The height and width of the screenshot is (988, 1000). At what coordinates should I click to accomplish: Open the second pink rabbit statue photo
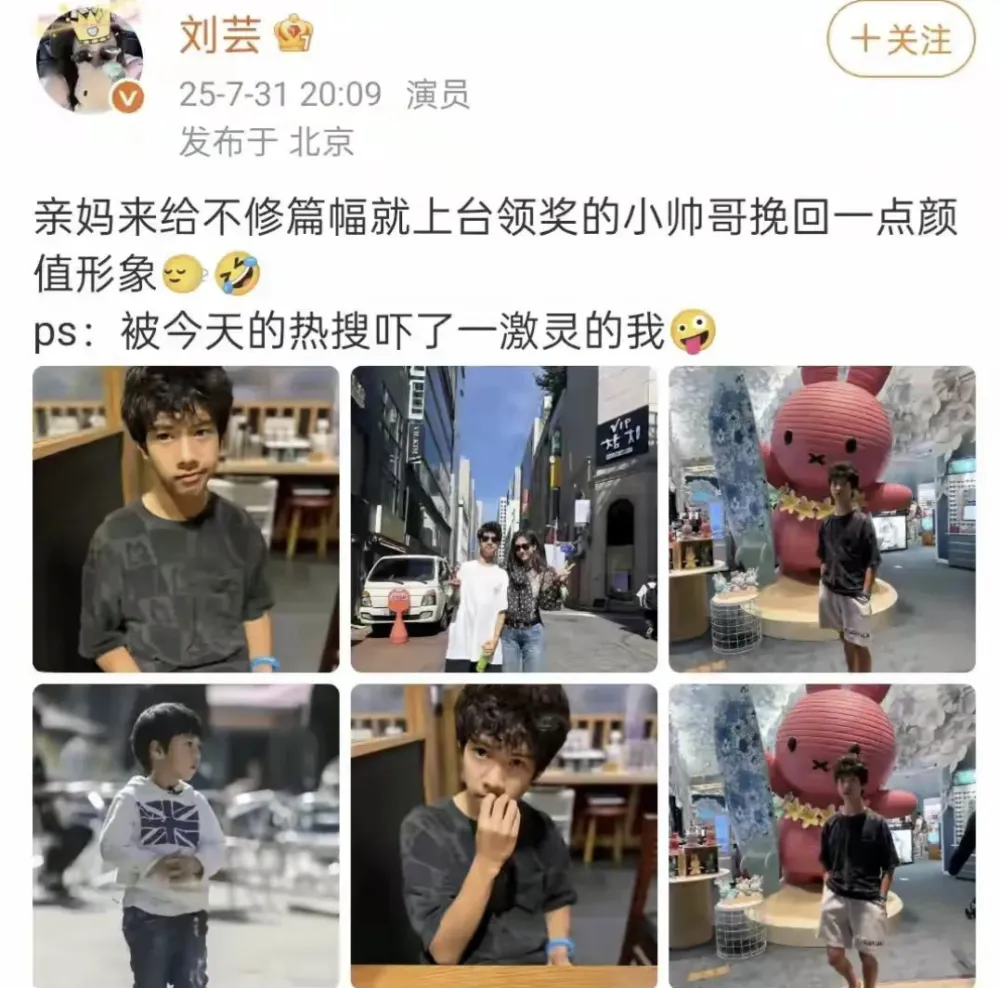[822, 835]
